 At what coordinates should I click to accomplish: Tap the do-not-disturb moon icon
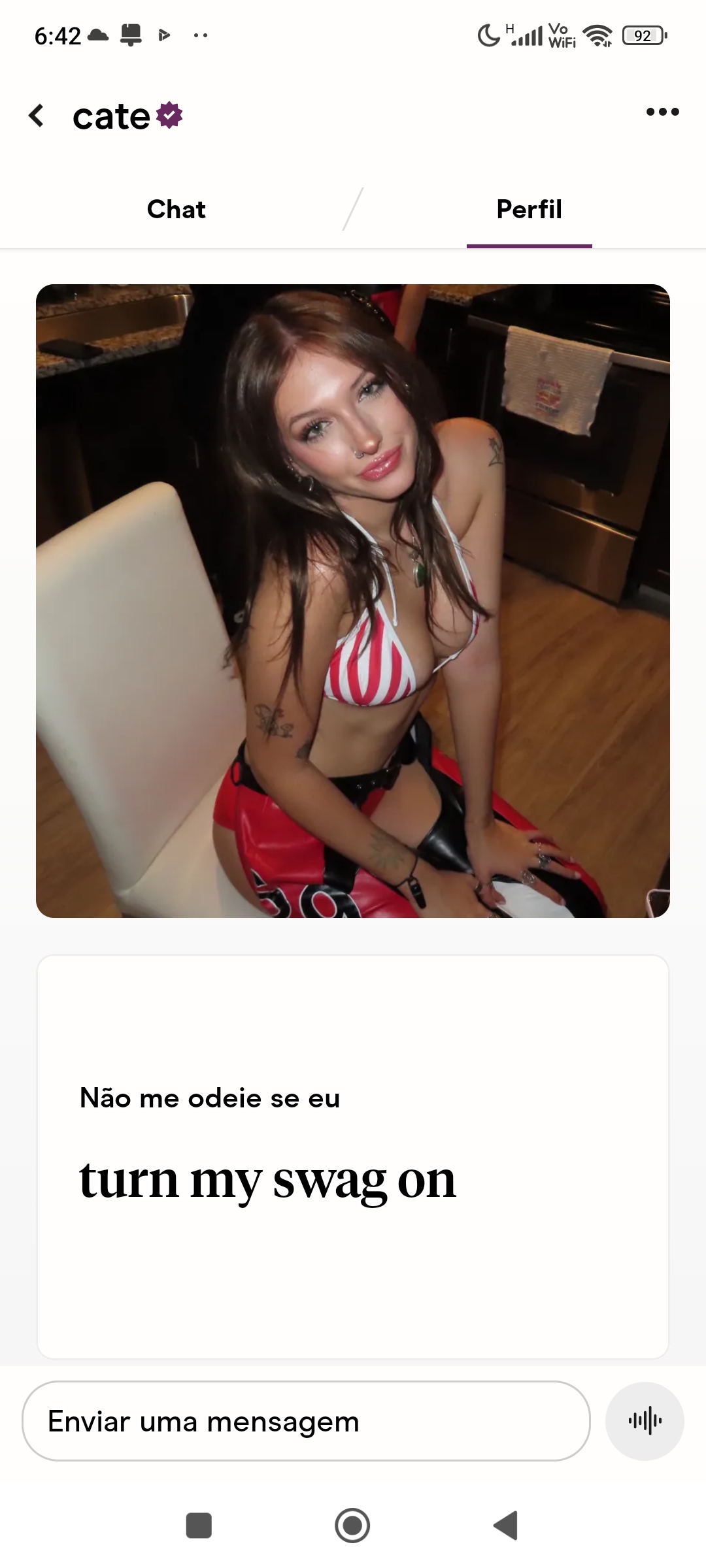point(488,35)
